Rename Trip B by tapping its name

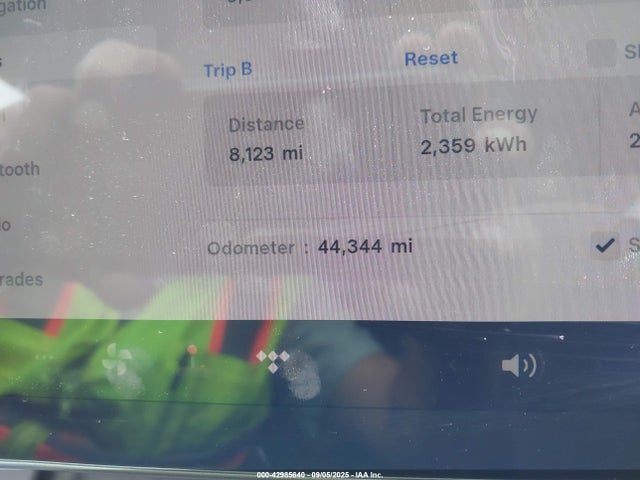[227, 70]
